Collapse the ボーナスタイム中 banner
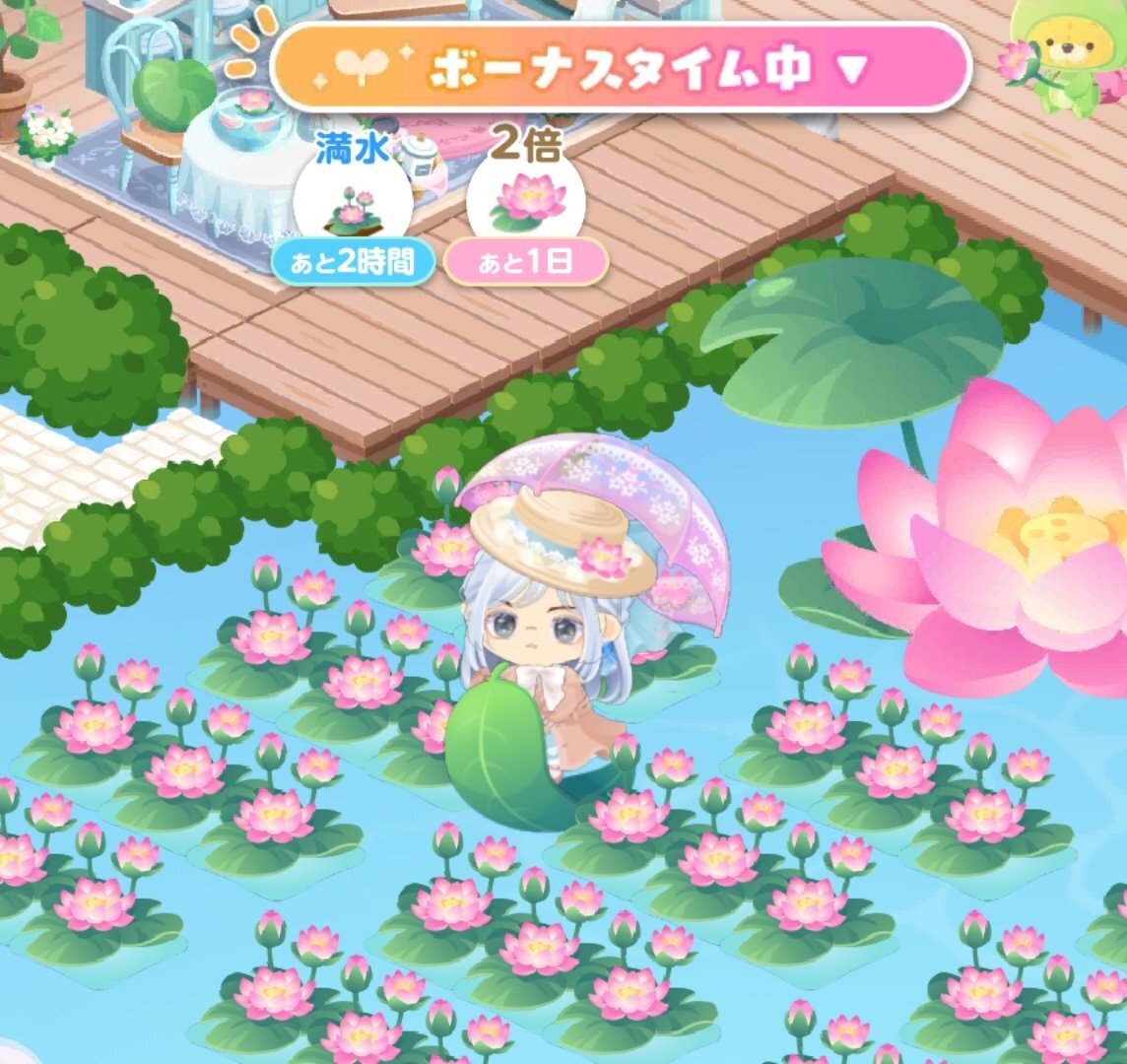The height and width of the screenshot is (1064, 1127). click(x=853, y=67)
